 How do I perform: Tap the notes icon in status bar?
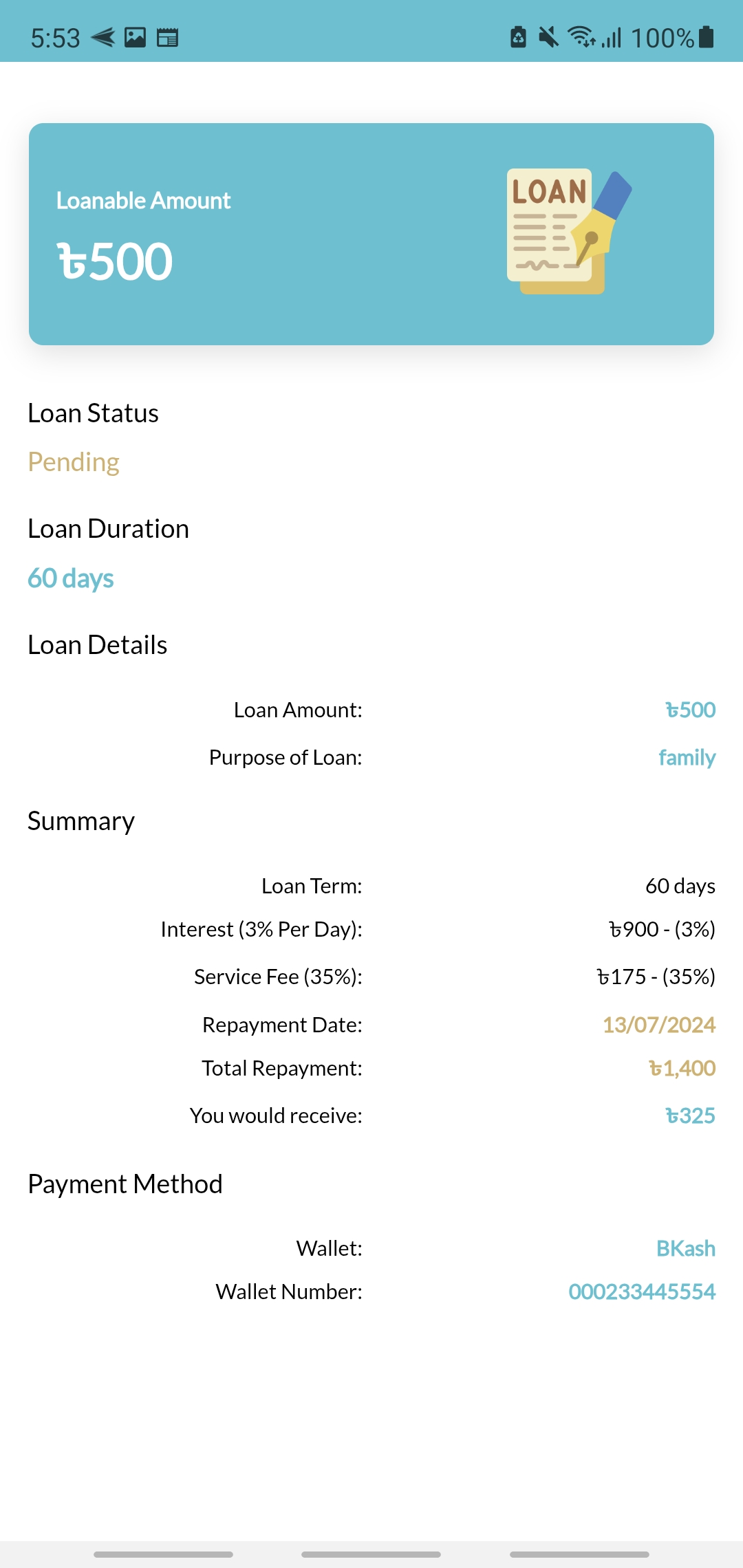(x=169, y=37)
